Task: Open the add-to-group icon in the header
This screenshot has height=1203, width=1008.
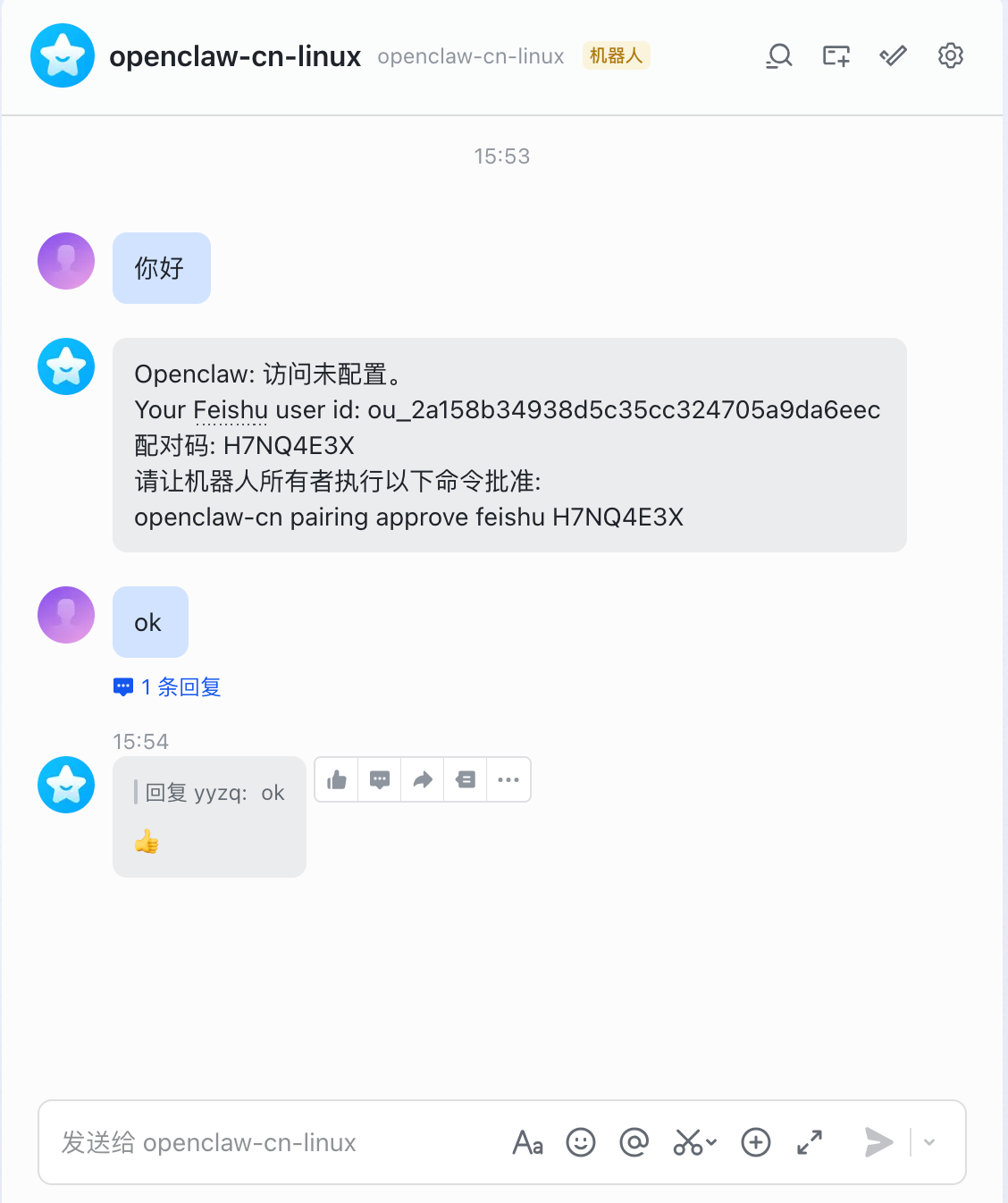Action: (x=836, y=56)
